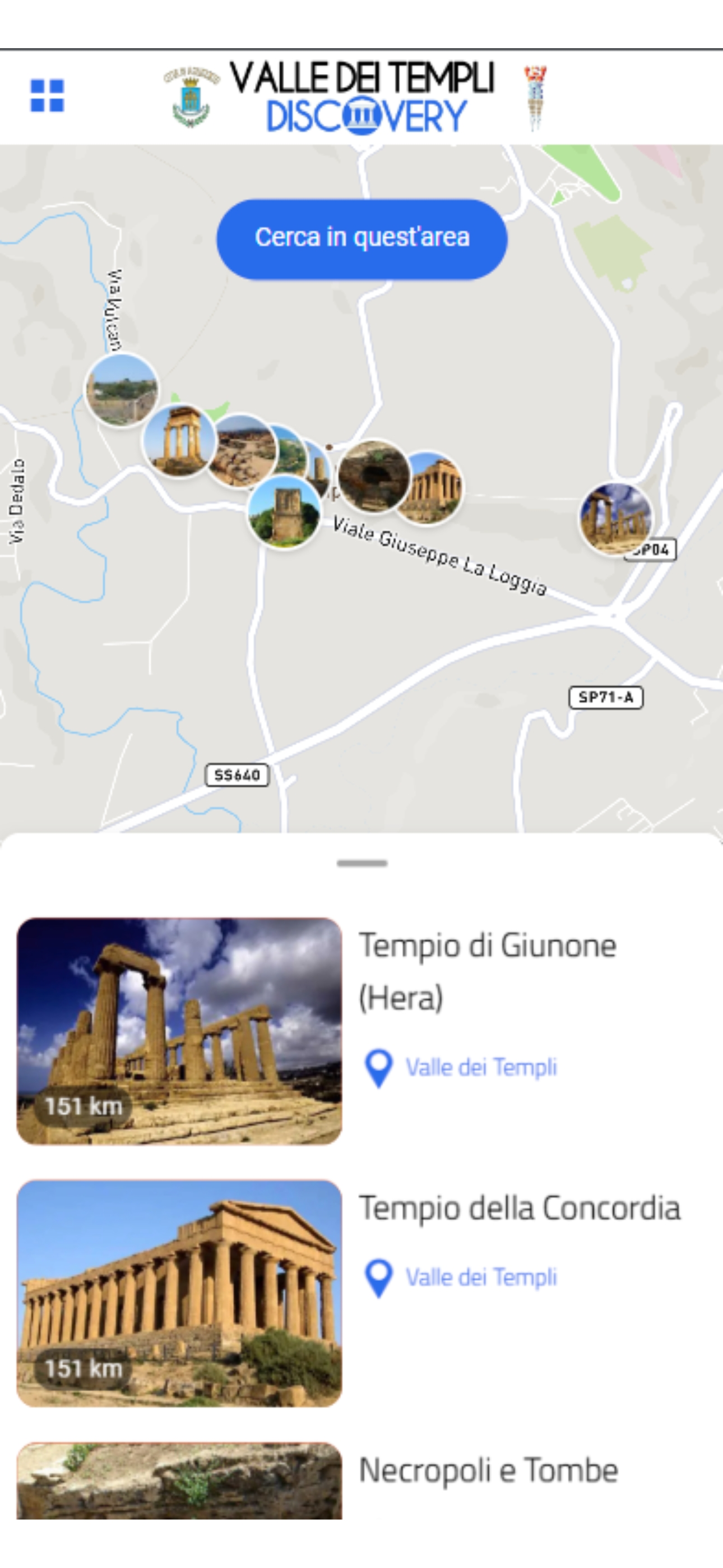723x1568 pixels.
Task: Open Tempio della Concordia card
Action: click(x=361, y=1293)
